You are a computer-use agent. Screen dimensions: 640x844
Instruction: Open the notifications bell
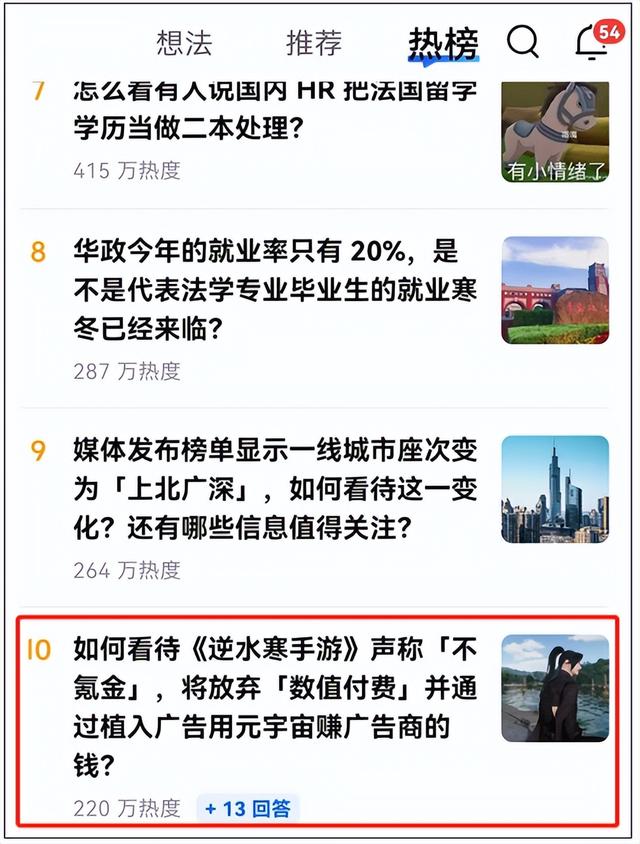[x=593, y=44]
